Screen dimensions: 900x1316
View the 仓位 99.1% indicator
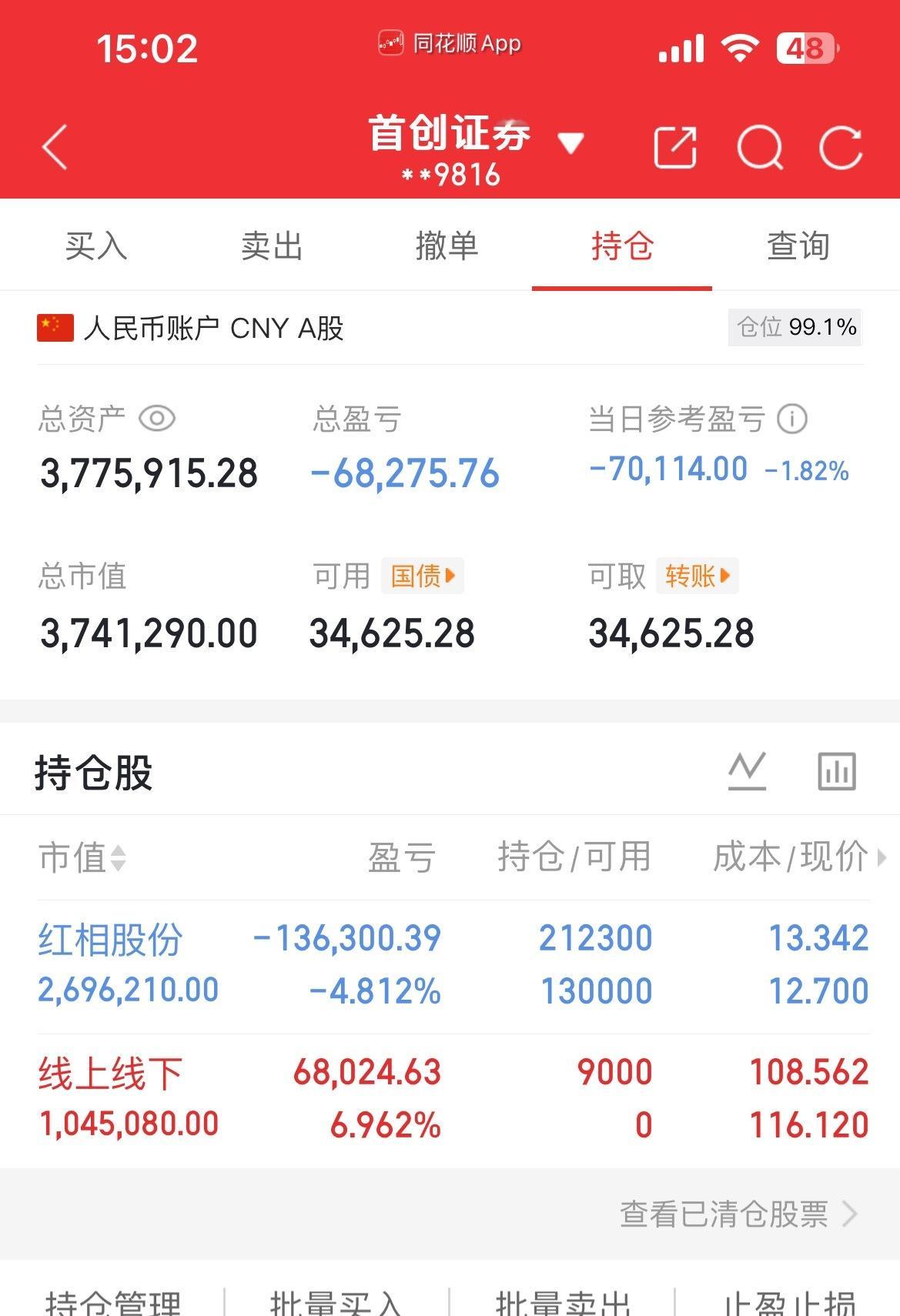point(795,328)
